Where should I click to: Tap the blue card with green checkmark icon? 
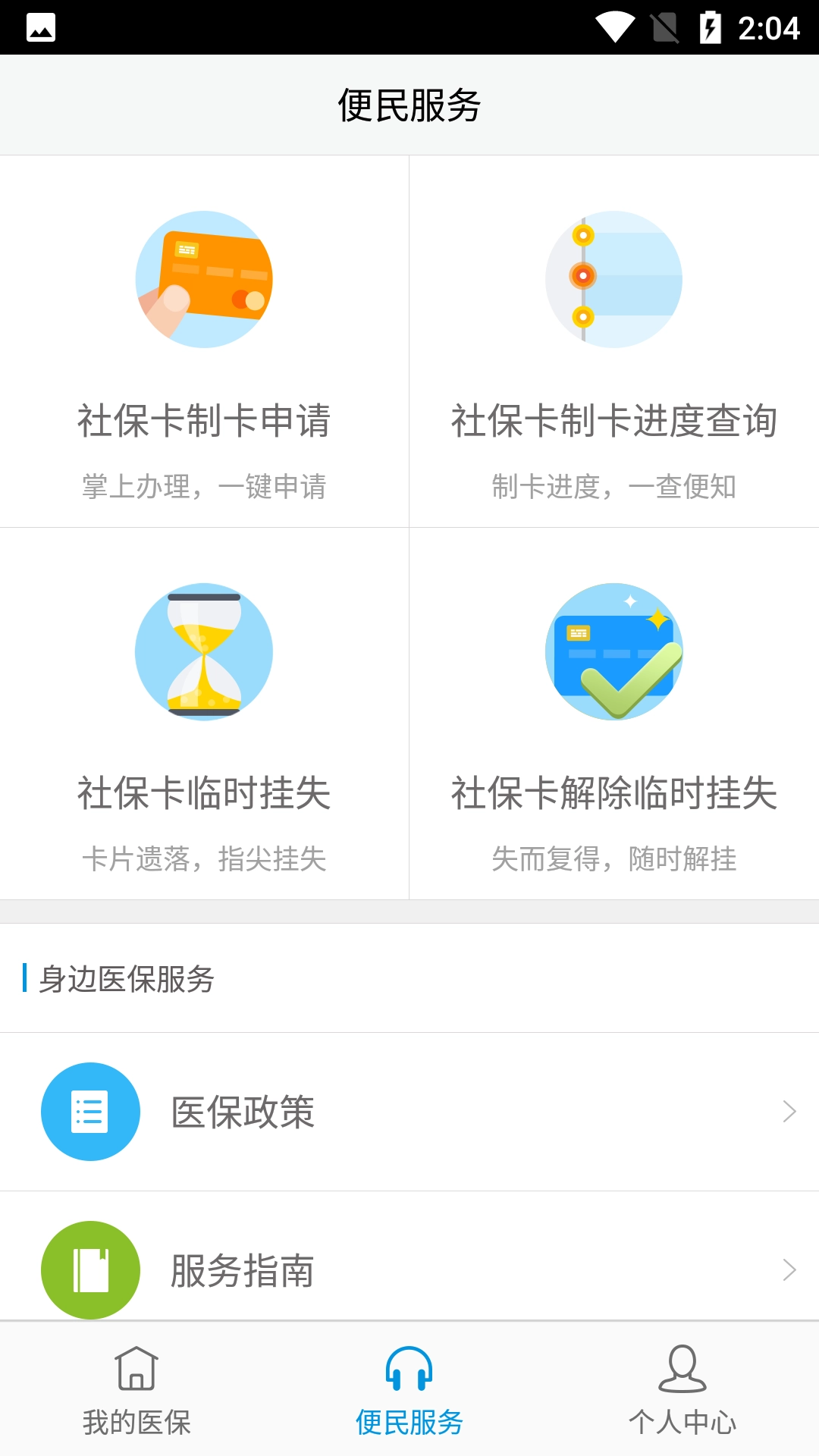click(613, 652)
